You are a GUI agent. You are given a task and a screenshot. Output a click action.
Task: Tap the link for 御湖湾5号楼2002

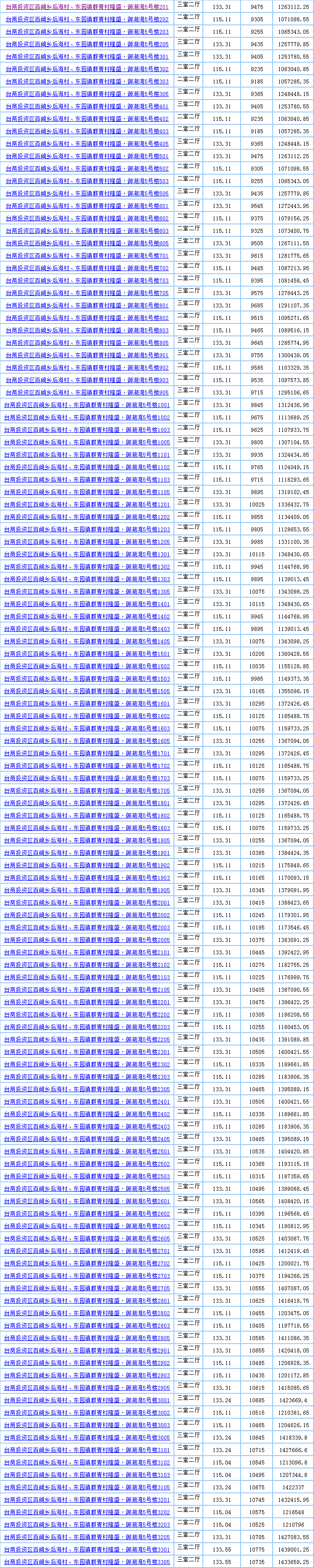pos(87,915)
